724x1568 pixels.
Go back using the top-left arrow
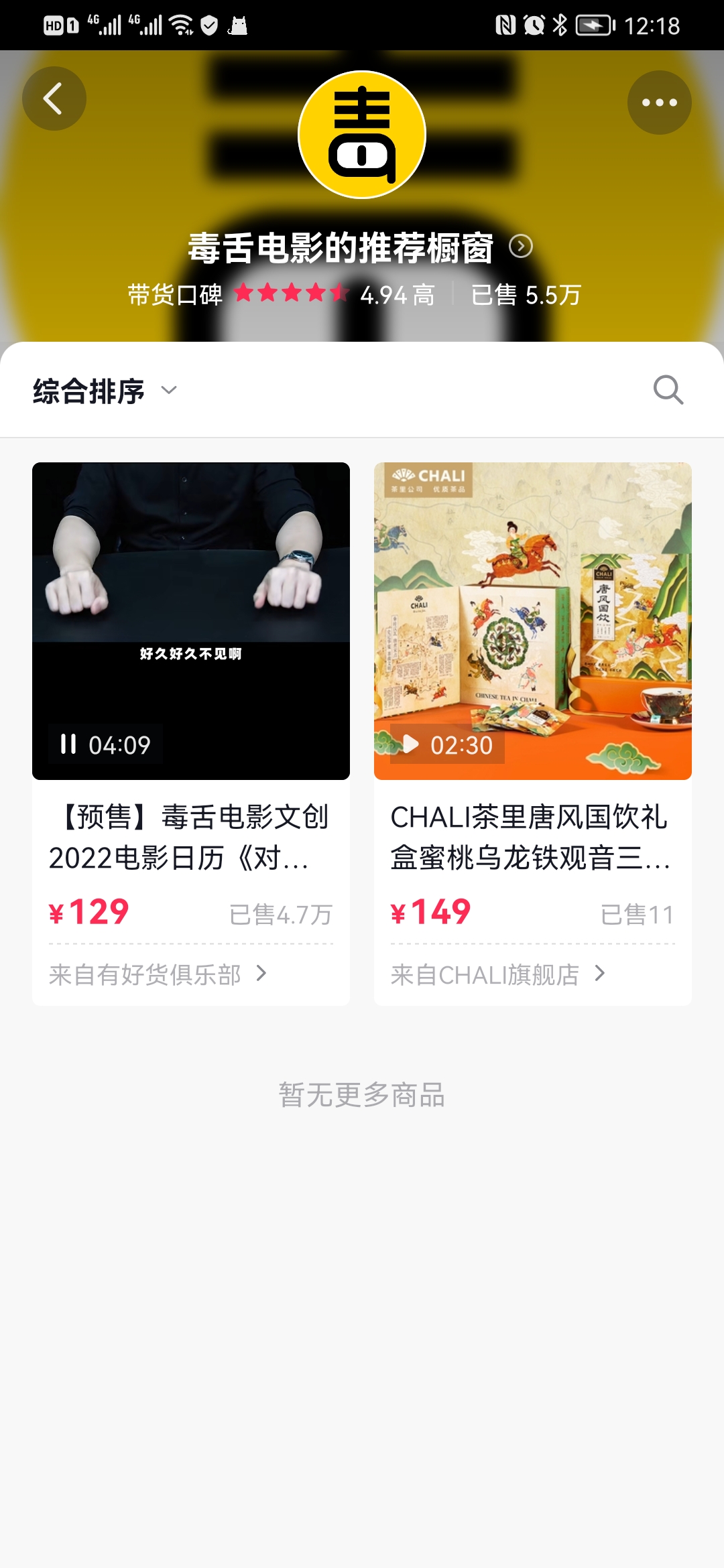54,99
